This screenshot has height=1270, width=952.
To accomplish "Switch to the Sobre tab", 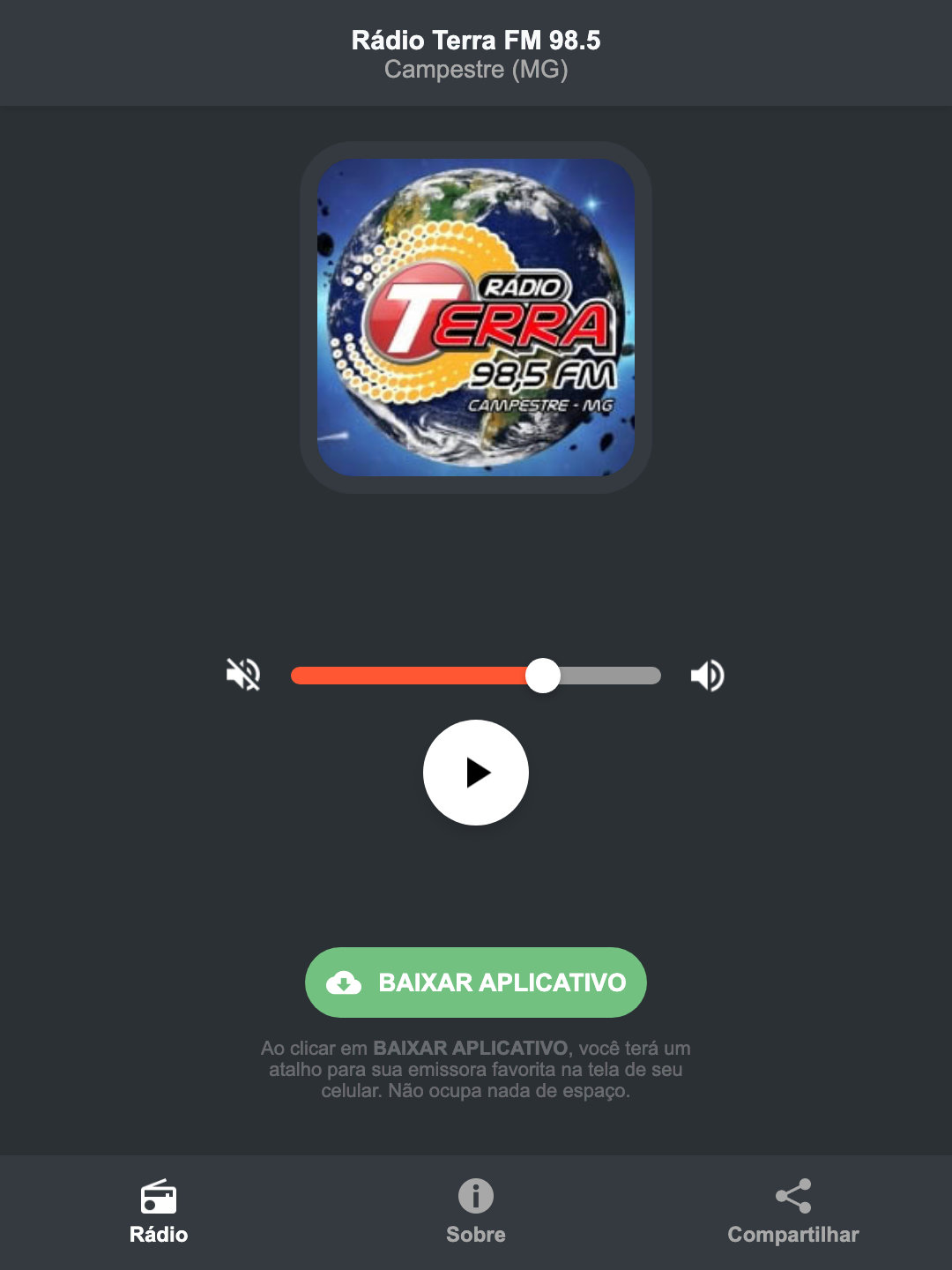I will tap(475, 1213).
